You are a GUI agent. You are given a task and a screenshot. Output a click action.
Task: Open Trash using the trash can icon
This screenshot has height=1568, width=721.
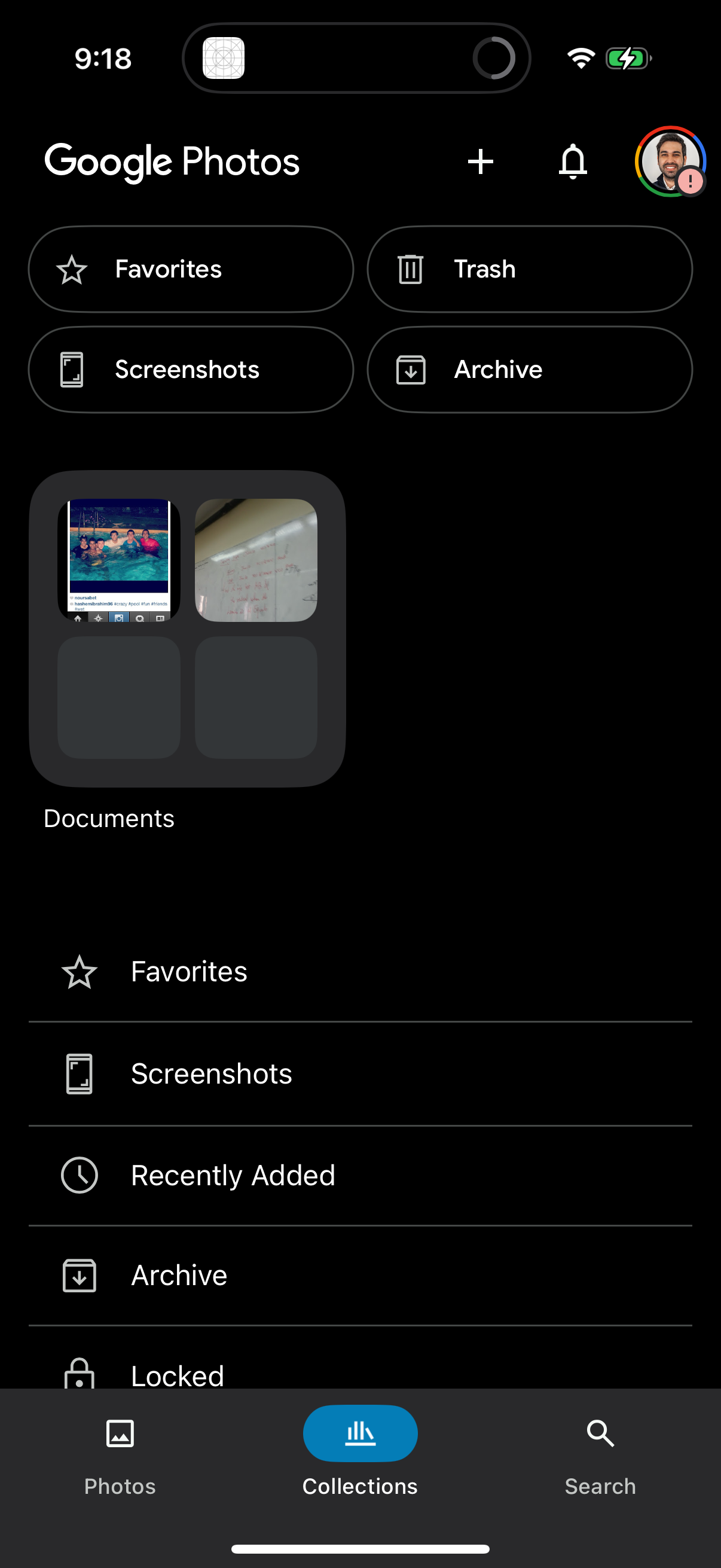[x=410, y=269]
